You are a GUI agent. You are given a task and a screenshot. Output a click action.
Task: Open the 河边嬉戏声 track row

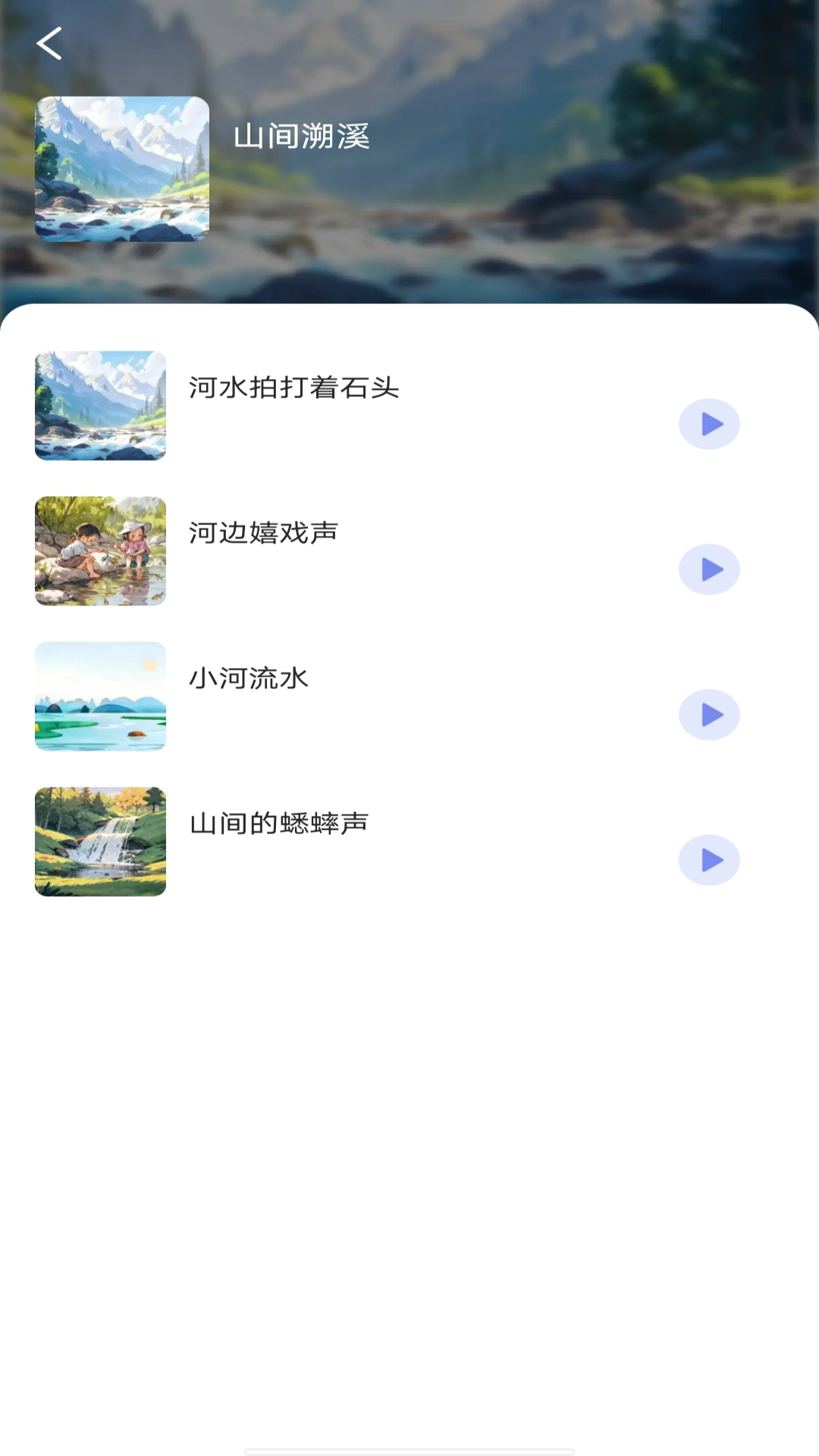264,534
